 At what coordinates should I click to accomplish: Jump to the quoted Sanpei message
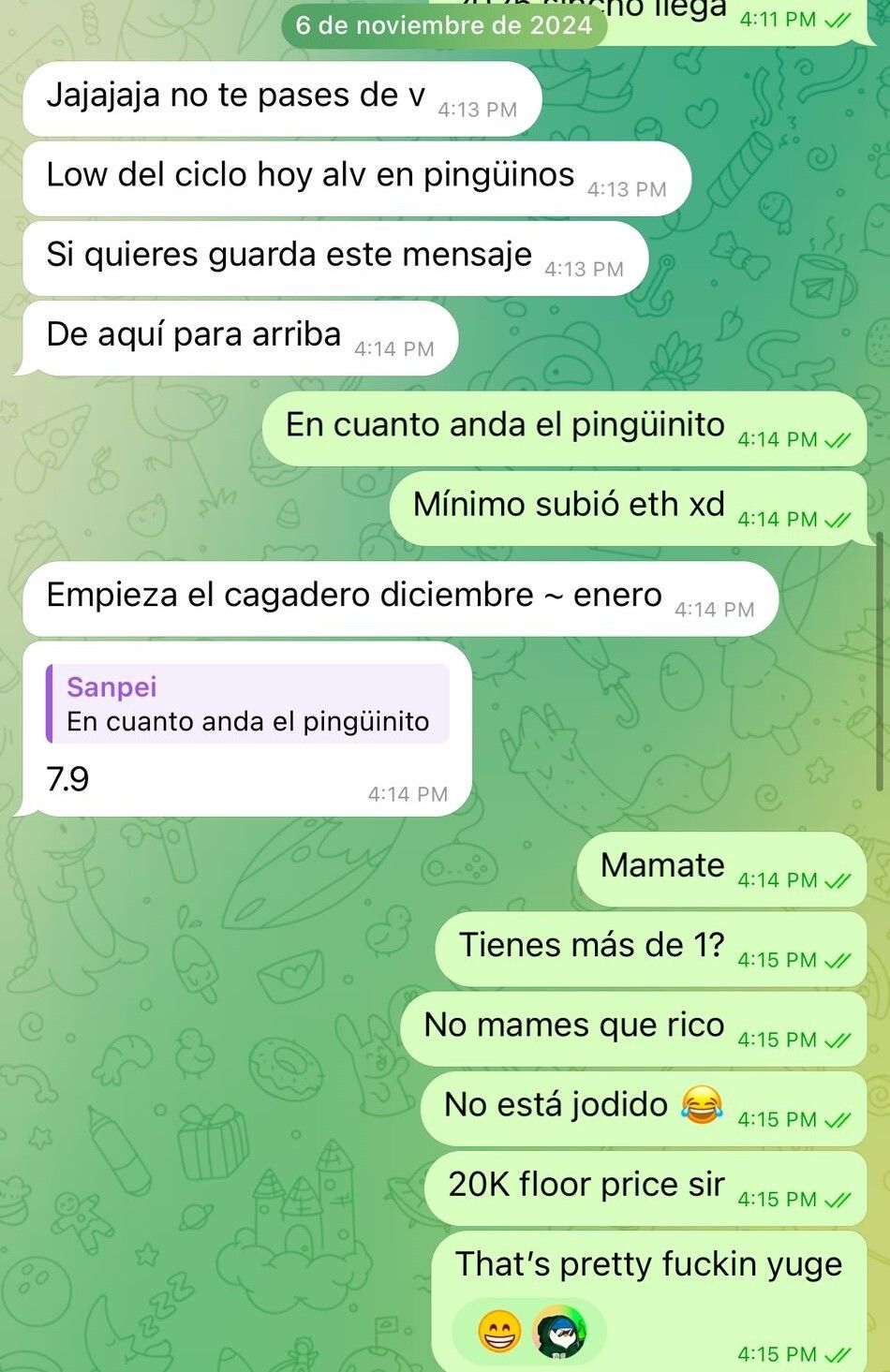click(247, 704)
